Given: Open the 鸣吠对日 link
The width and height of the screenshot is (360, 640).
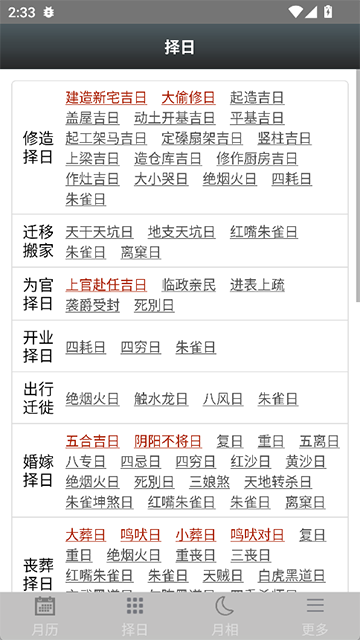Looking at the screenshot, I should click(x=257, y=535).
